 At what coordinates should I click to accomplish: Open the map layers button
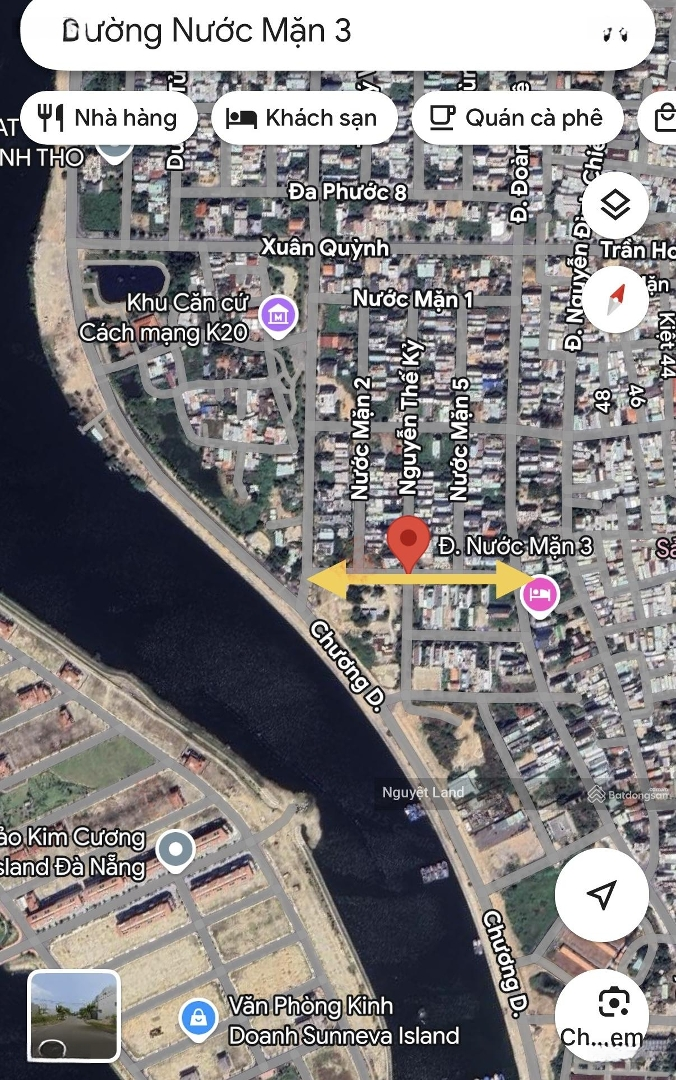coord(615,206)
